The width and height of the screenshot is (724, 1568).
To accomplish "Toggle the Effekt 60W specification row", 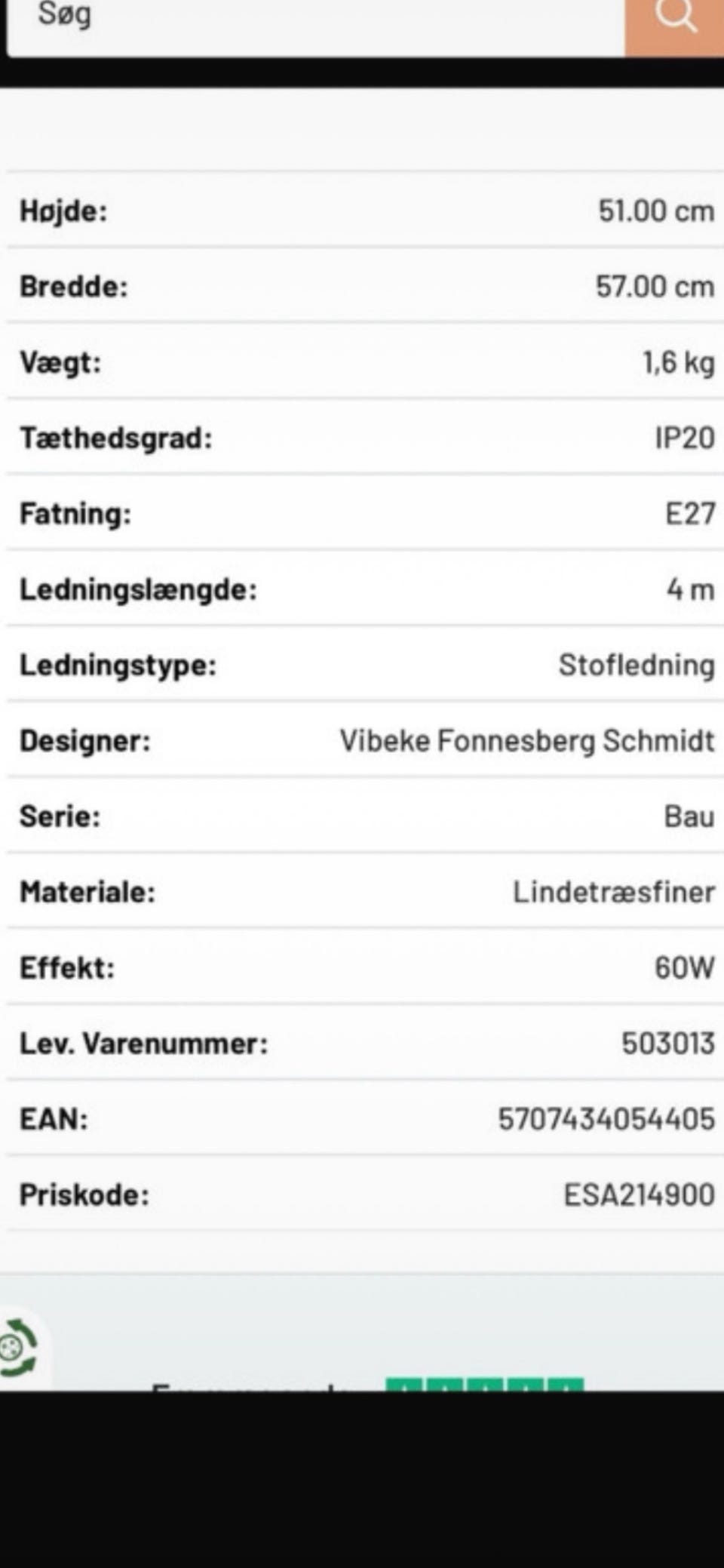I will [362, 968].
